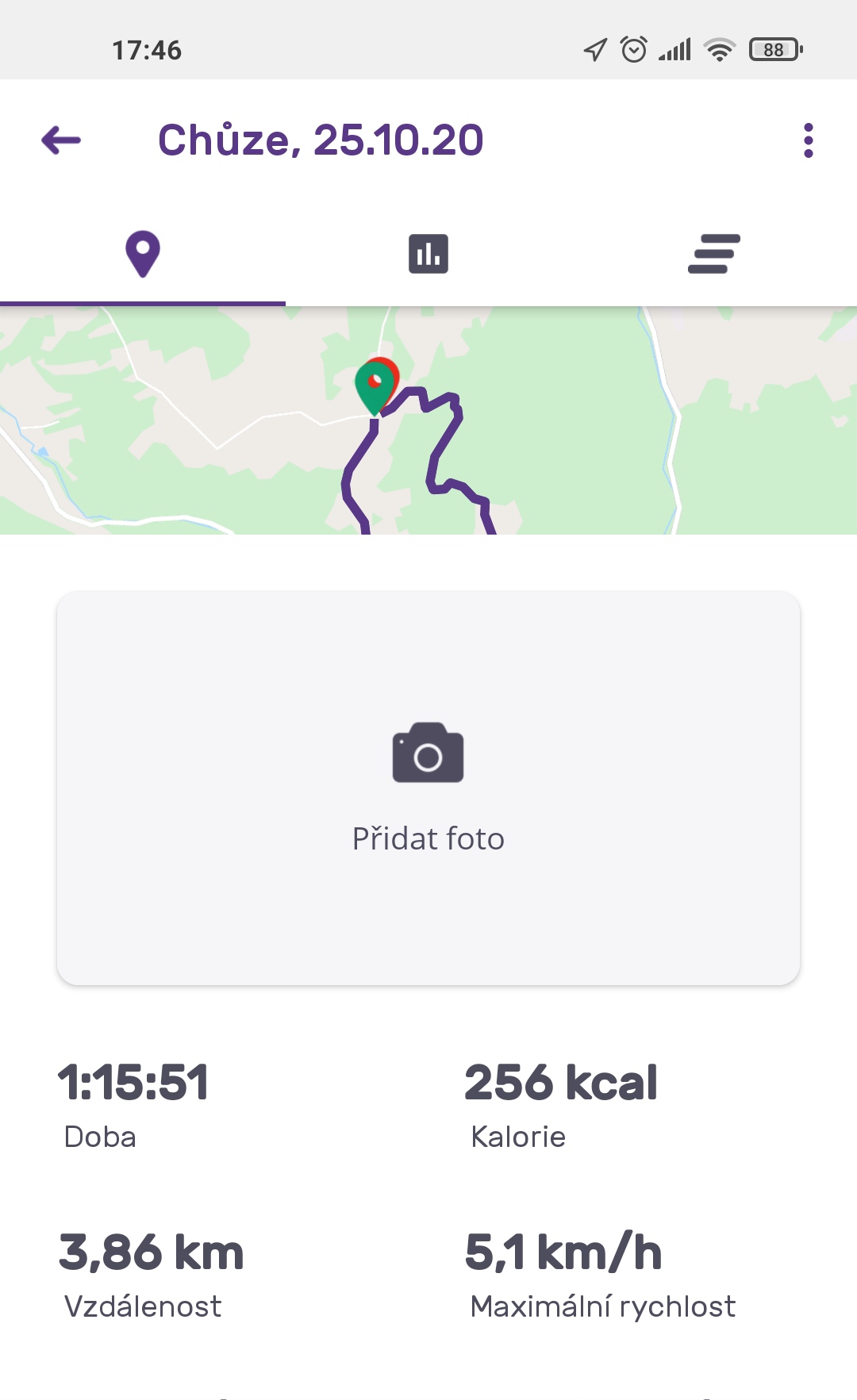Open the route map preview

428,420
